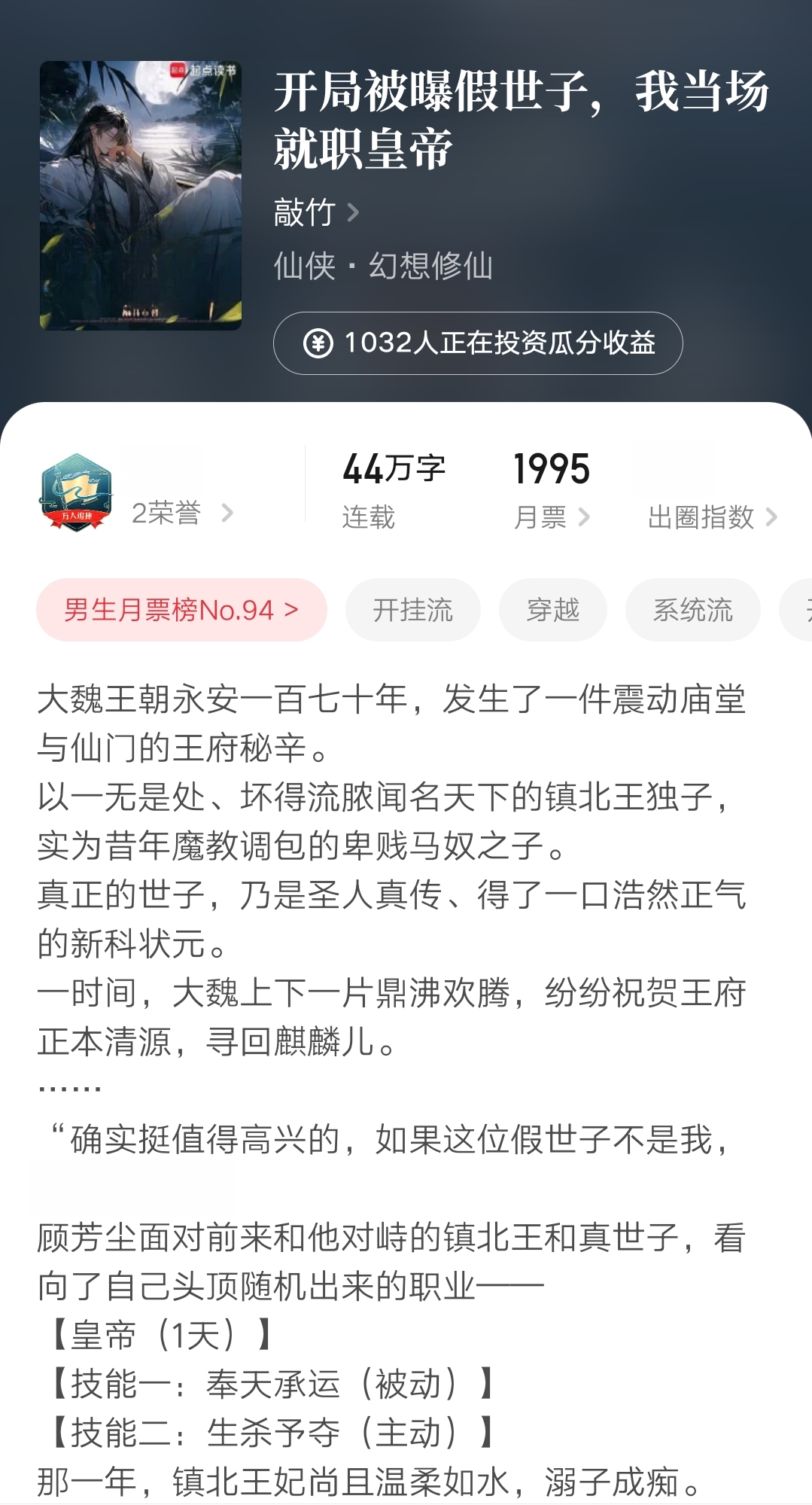Open the 月票 monthly tickets detail
This screenshot has height=1505, width=812.
pos(551,517)
